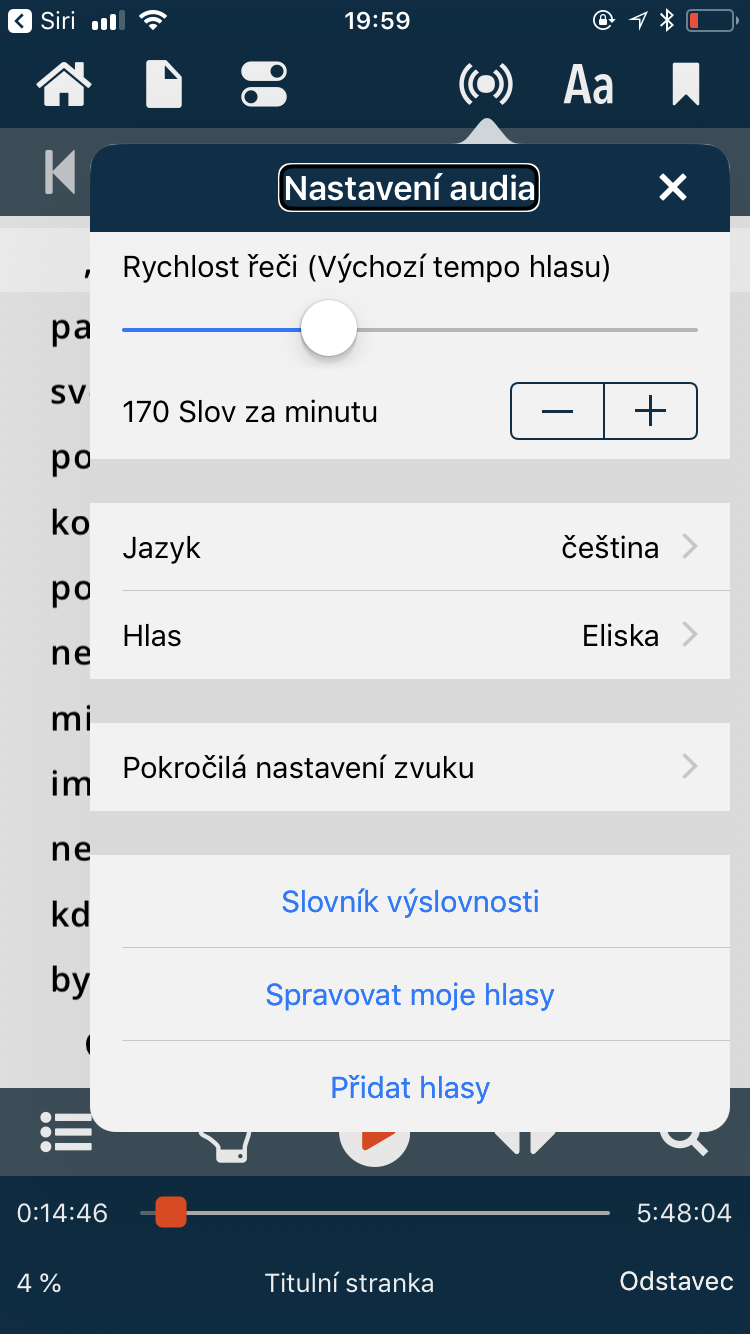
Task: Open the bookmarks icon
Action: tap(686, 84)
